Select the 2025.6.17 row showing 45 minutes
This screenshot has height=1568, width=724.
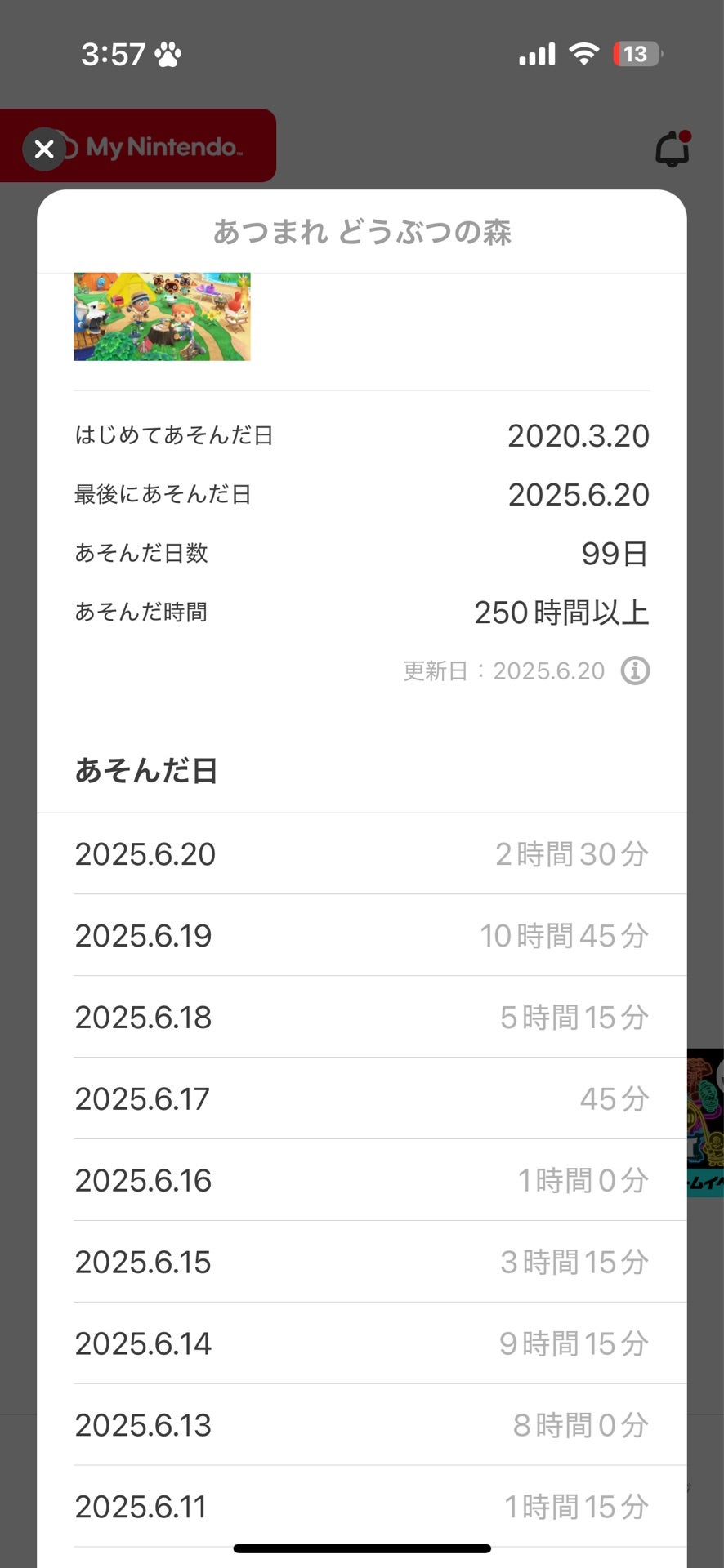coord(362,1098)
